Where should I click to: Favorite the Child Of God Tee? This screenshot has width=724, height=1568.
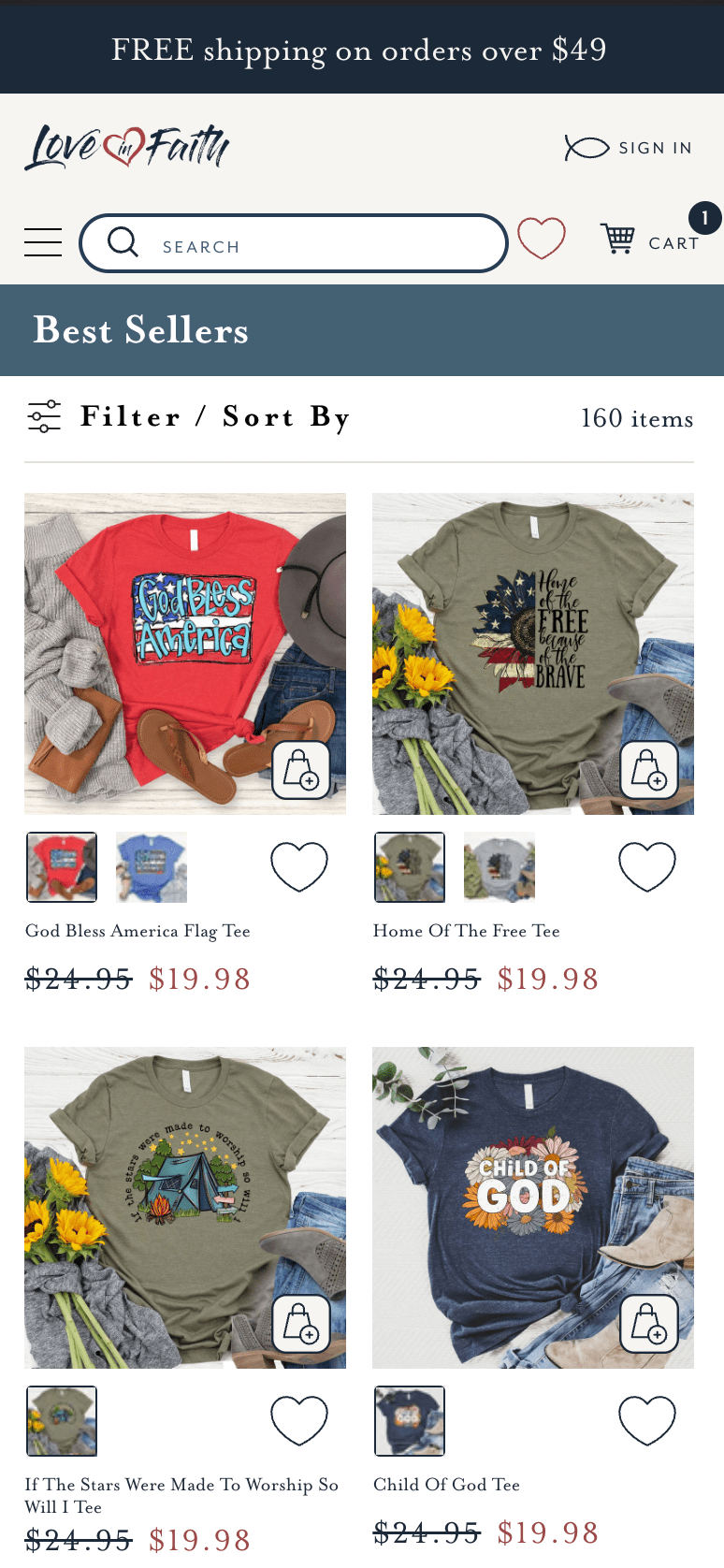point(647,1419)
